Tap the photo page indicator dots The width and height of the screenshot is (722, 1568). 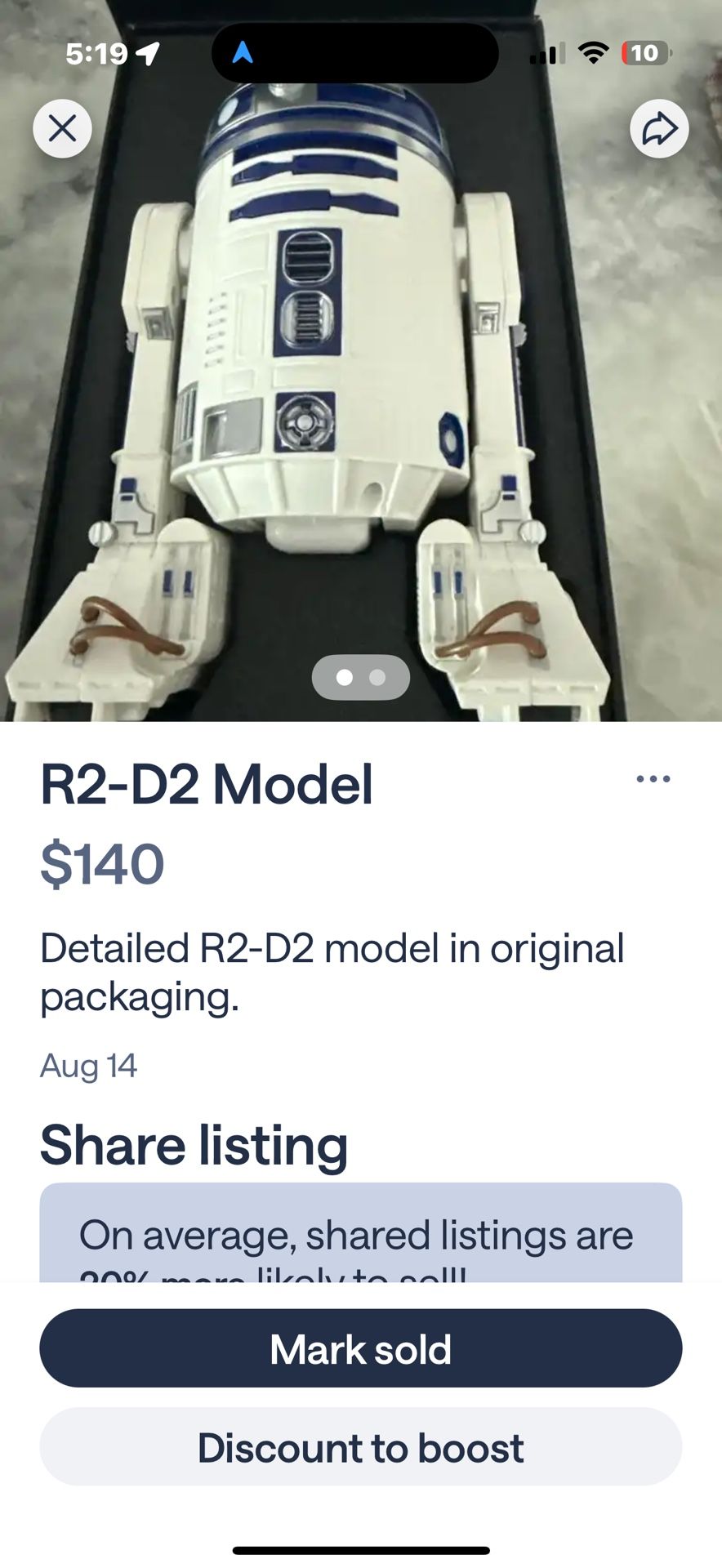tap(361, 677)
